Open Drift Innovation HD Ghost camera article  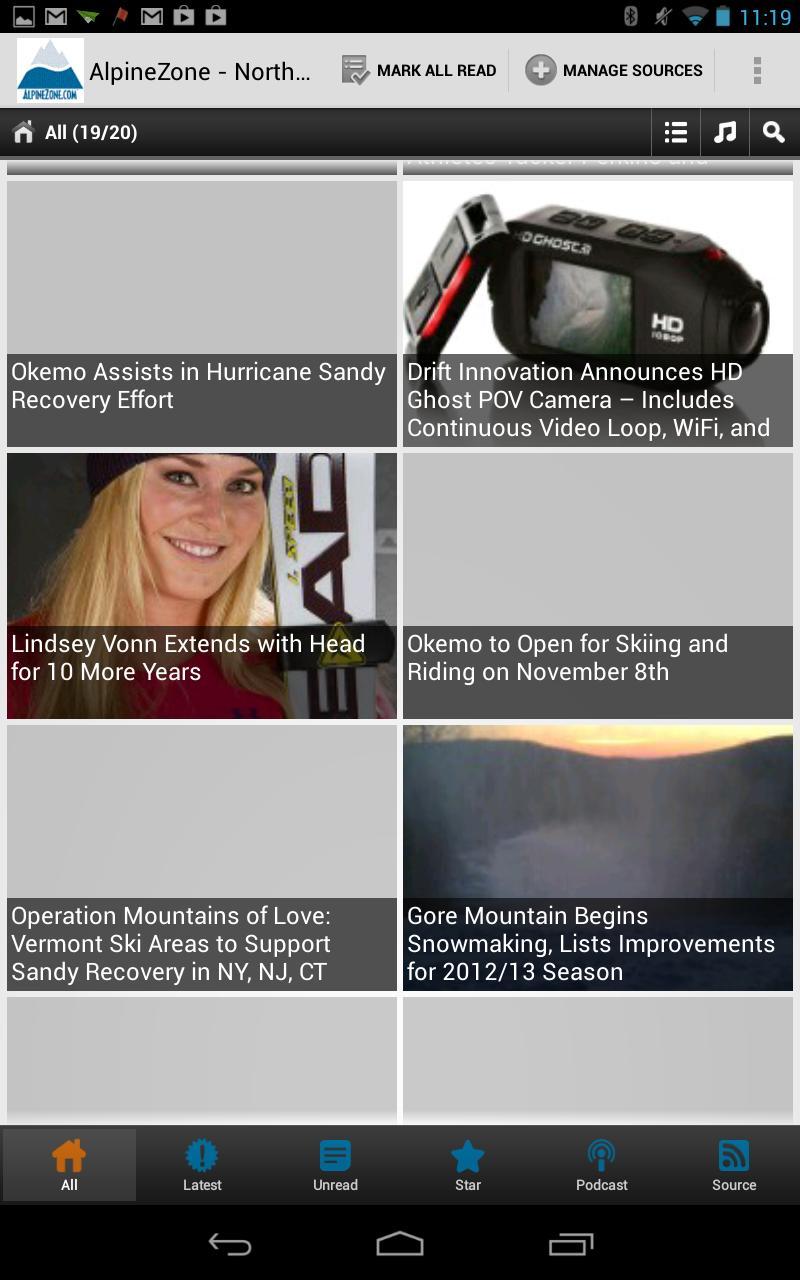pos(597,313)
